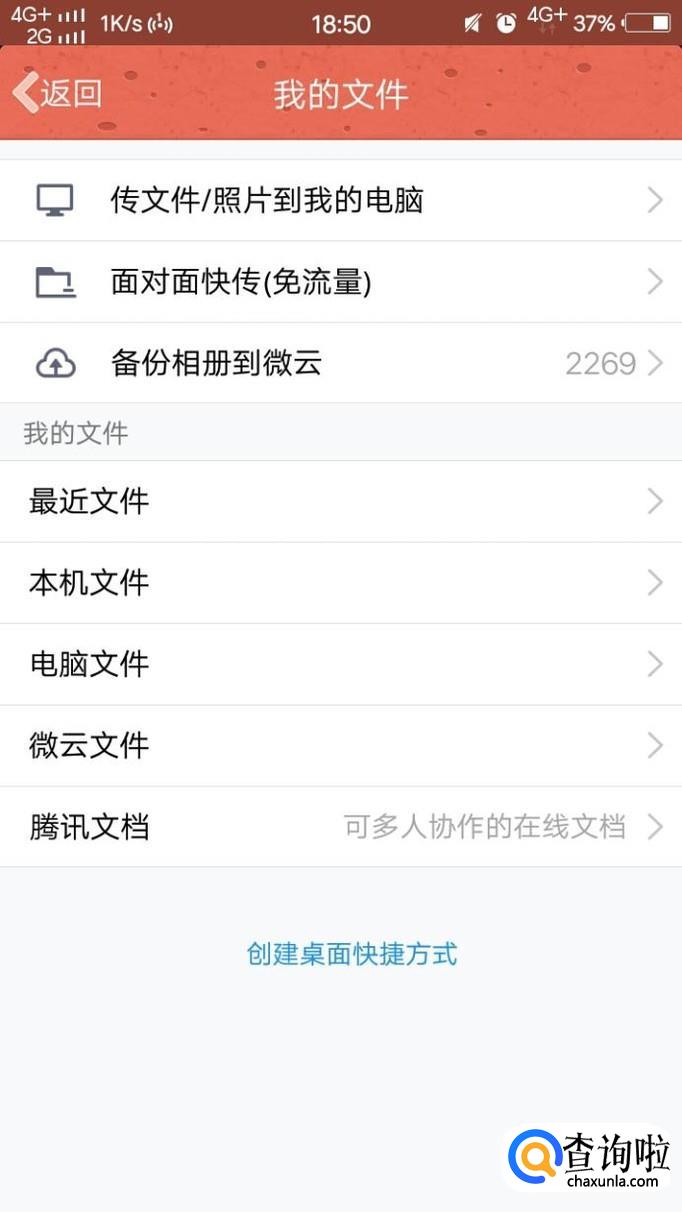Open 微云文件
This screenshot has height=1212, width=682.
pyautogui.click(x=340, y=745)
